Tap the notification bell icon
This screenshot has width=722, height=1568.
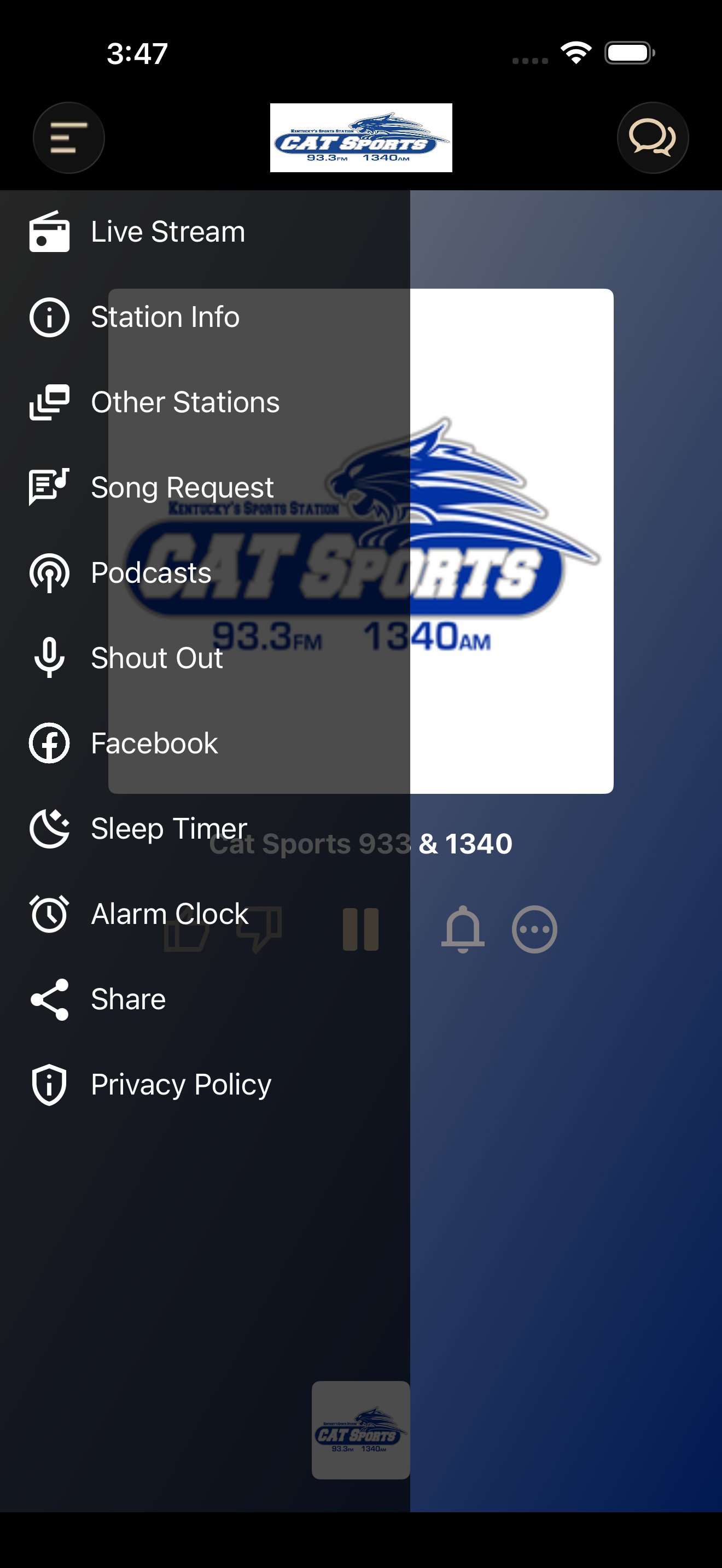[463, 929]
